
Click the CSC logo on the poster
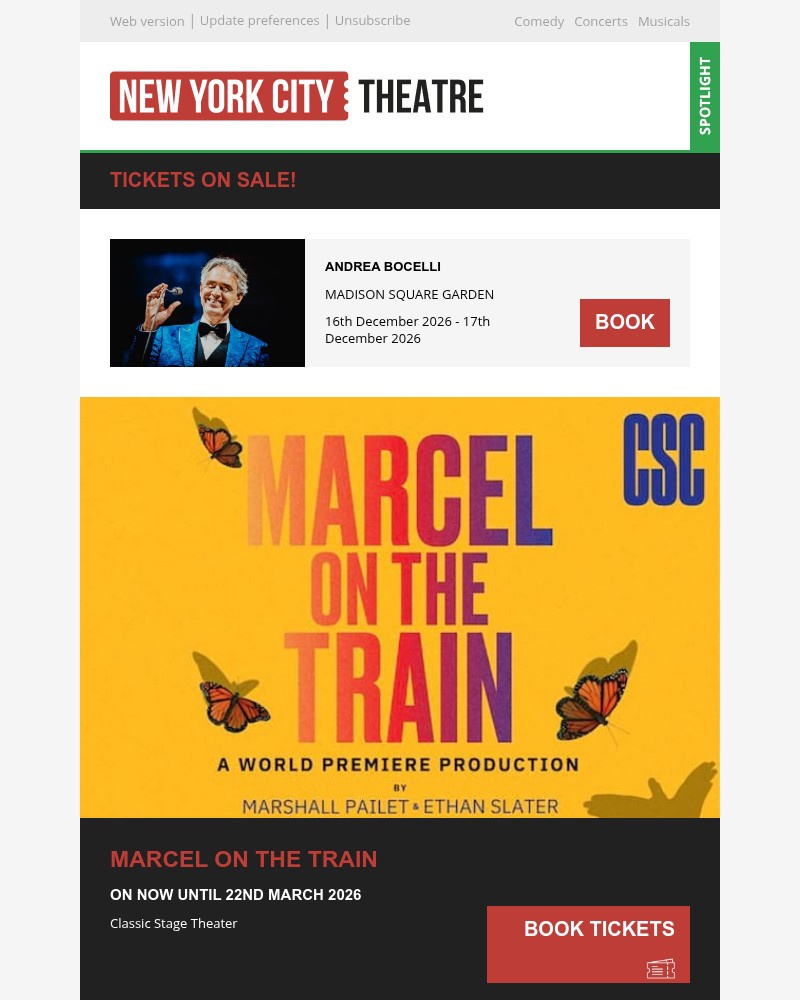pos(664,460)
